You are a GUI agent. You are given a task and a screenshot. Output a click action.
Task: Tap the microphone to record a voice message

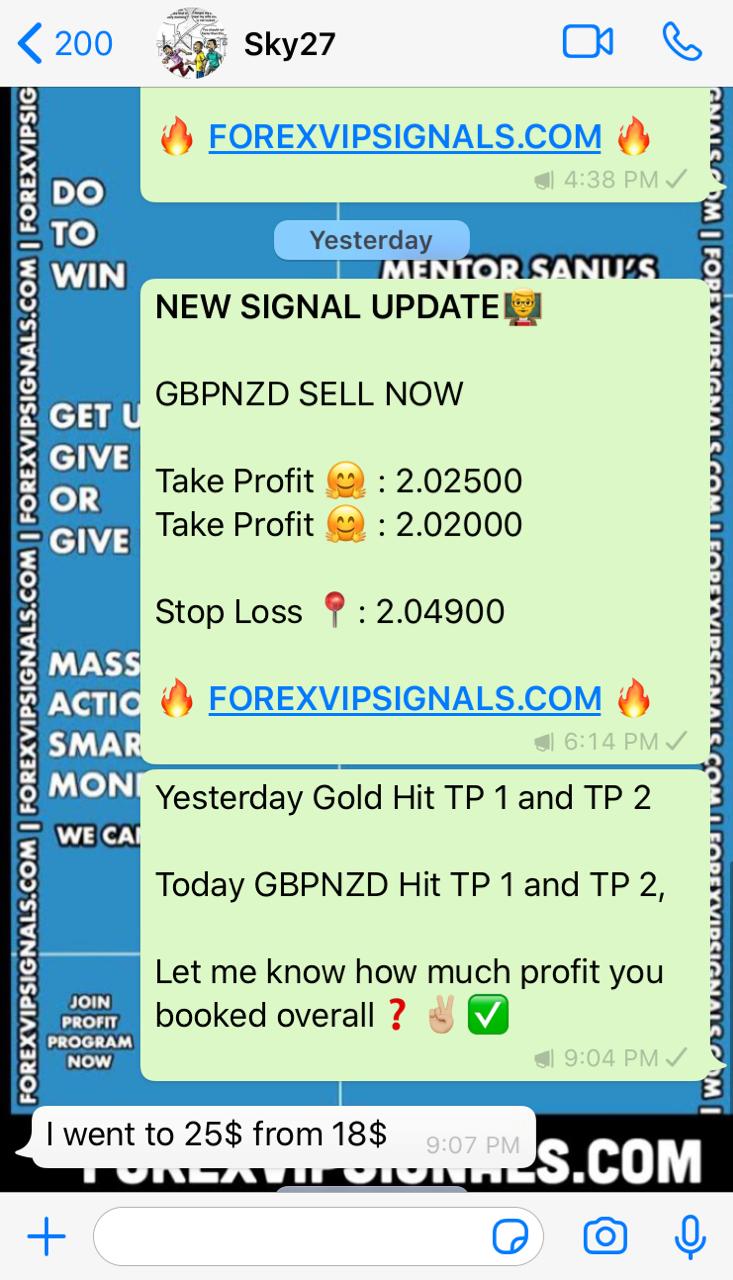689,1238
